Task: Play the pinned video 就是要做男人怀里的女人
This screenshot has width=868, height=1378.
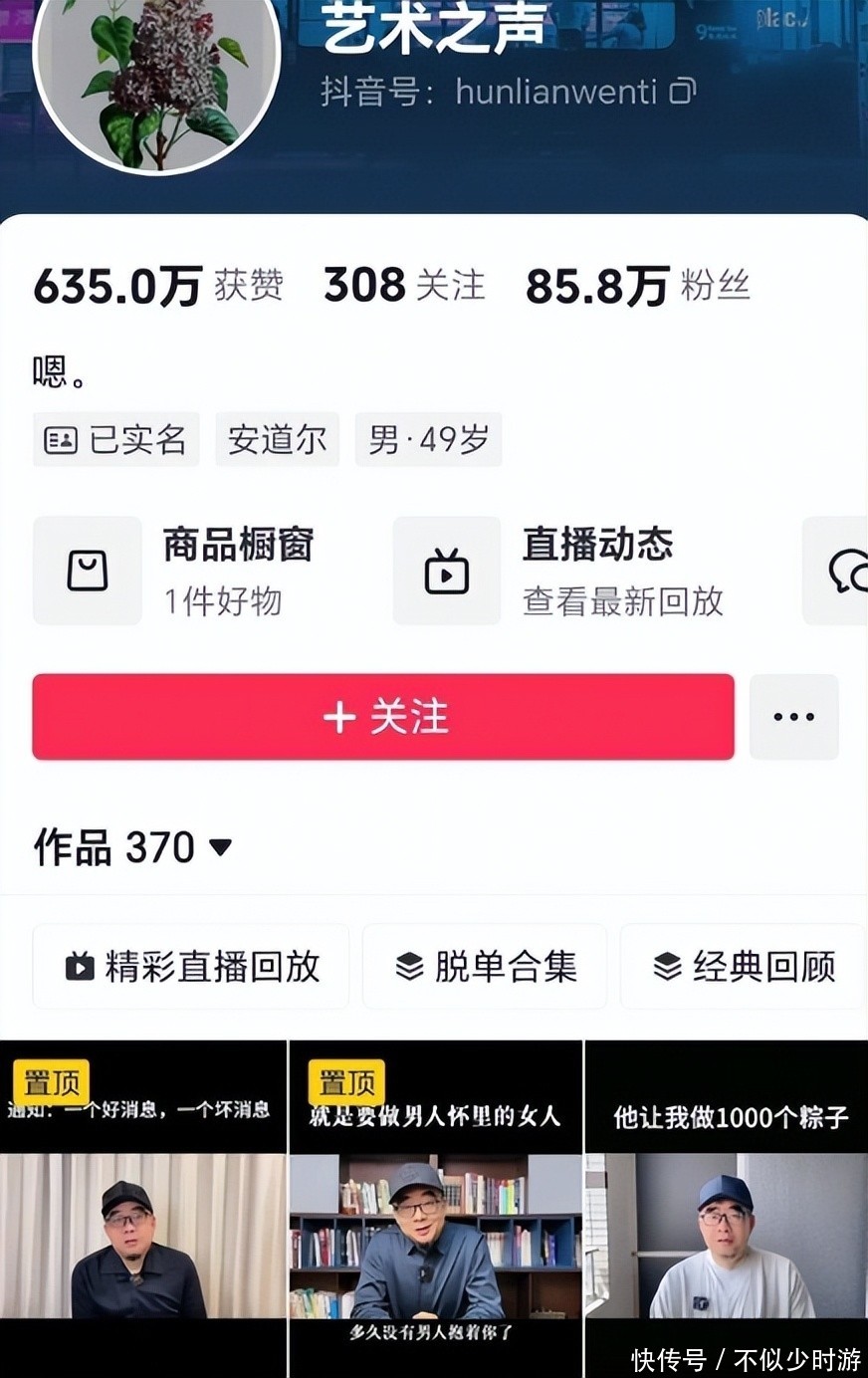Action: tap(435, 1205)
